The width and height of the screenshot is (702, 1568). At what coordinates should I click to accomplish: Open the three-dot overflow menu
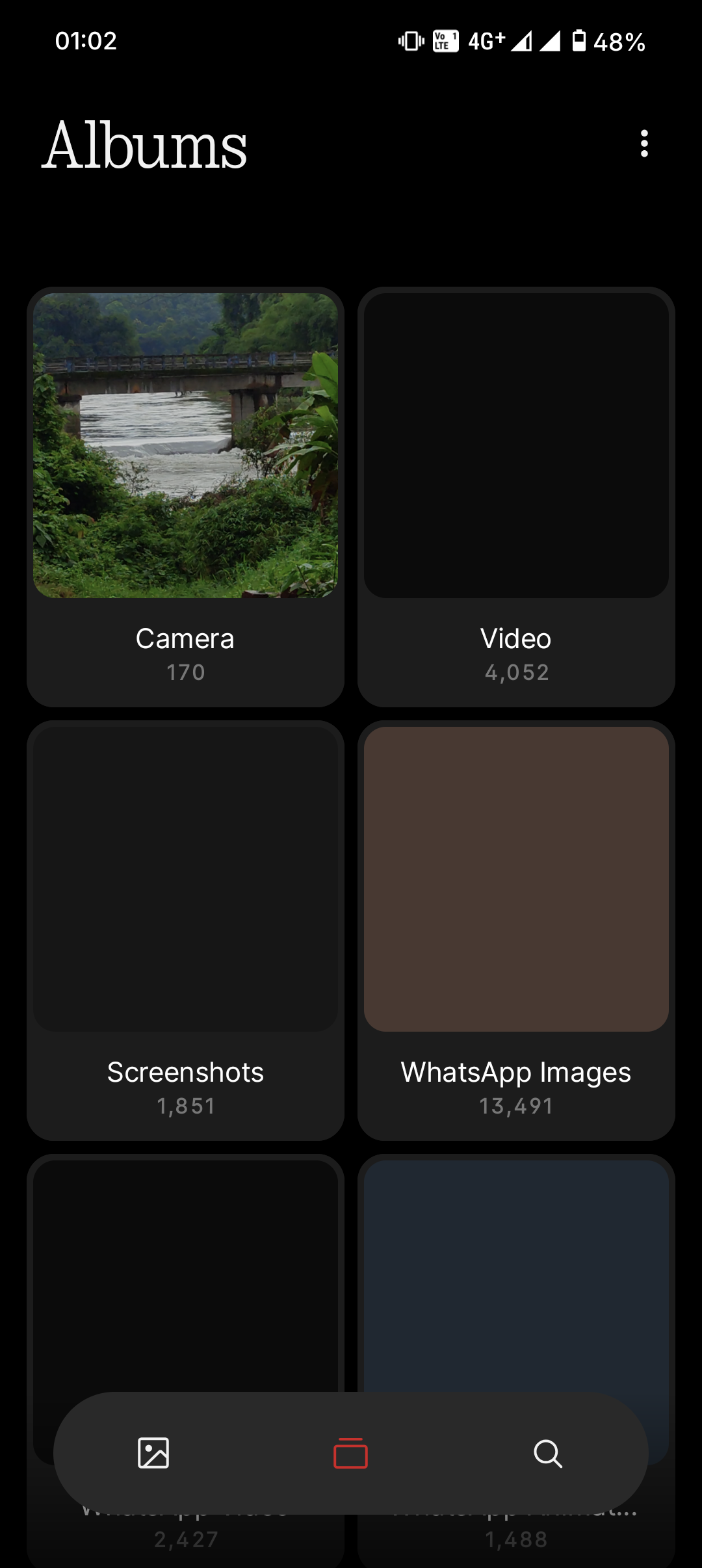[643, 144]
